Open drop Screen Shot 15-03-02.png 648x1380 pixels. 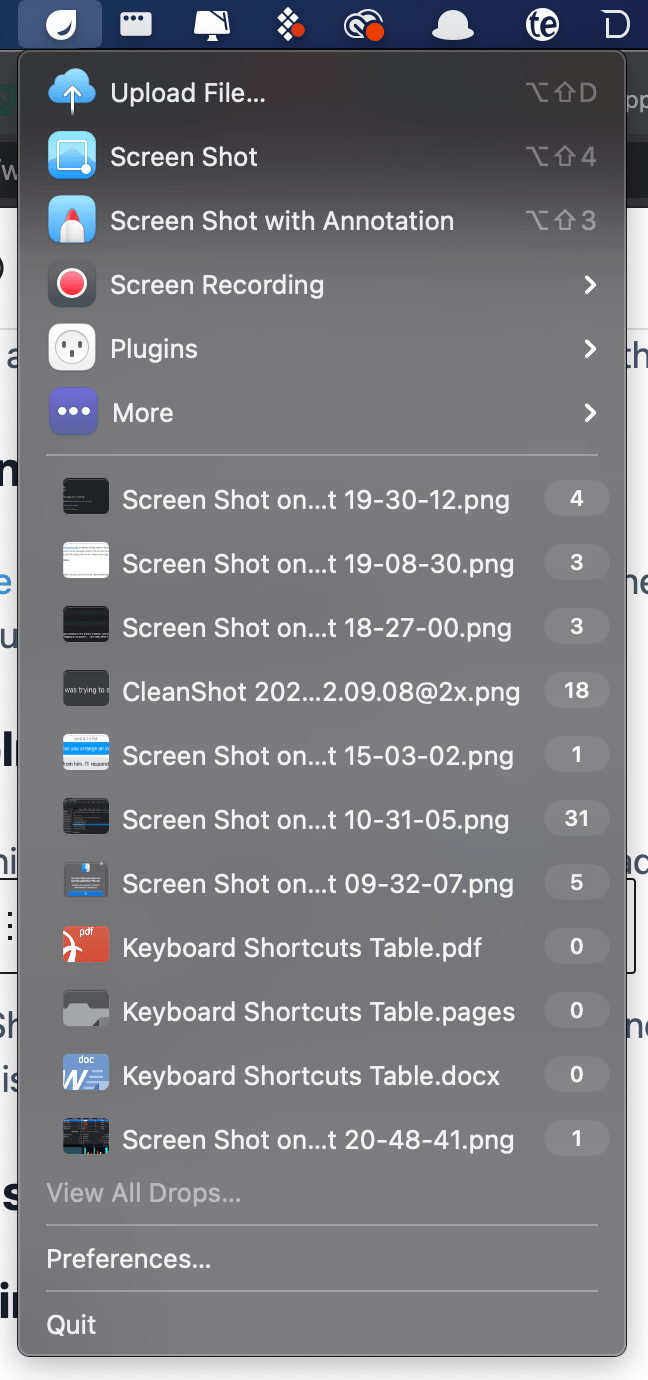[322, 755]
